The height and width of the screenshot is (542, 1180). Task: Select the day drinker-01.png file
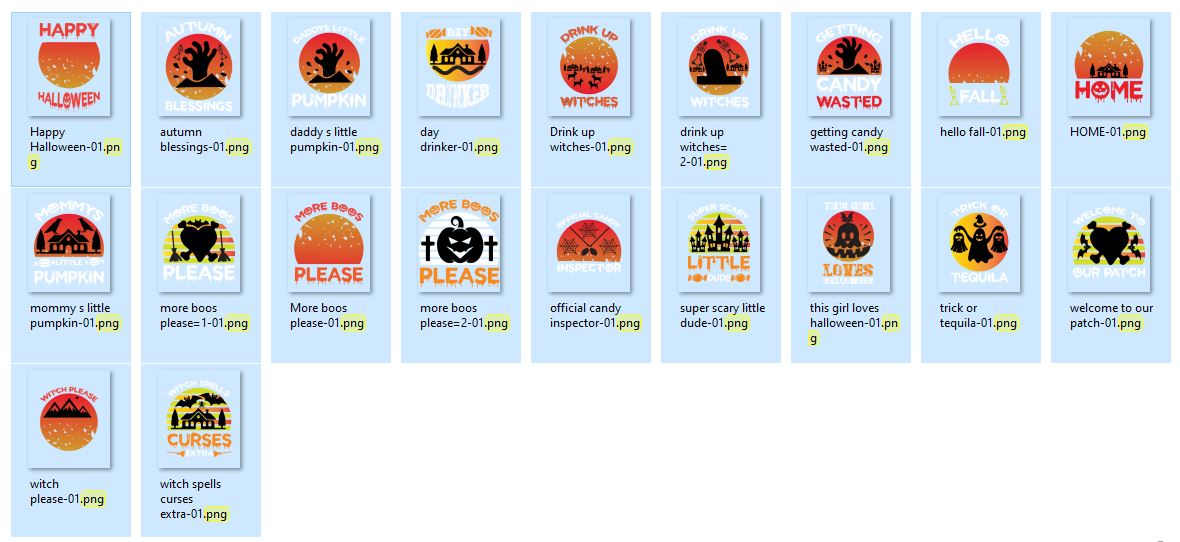coord(460,67)
